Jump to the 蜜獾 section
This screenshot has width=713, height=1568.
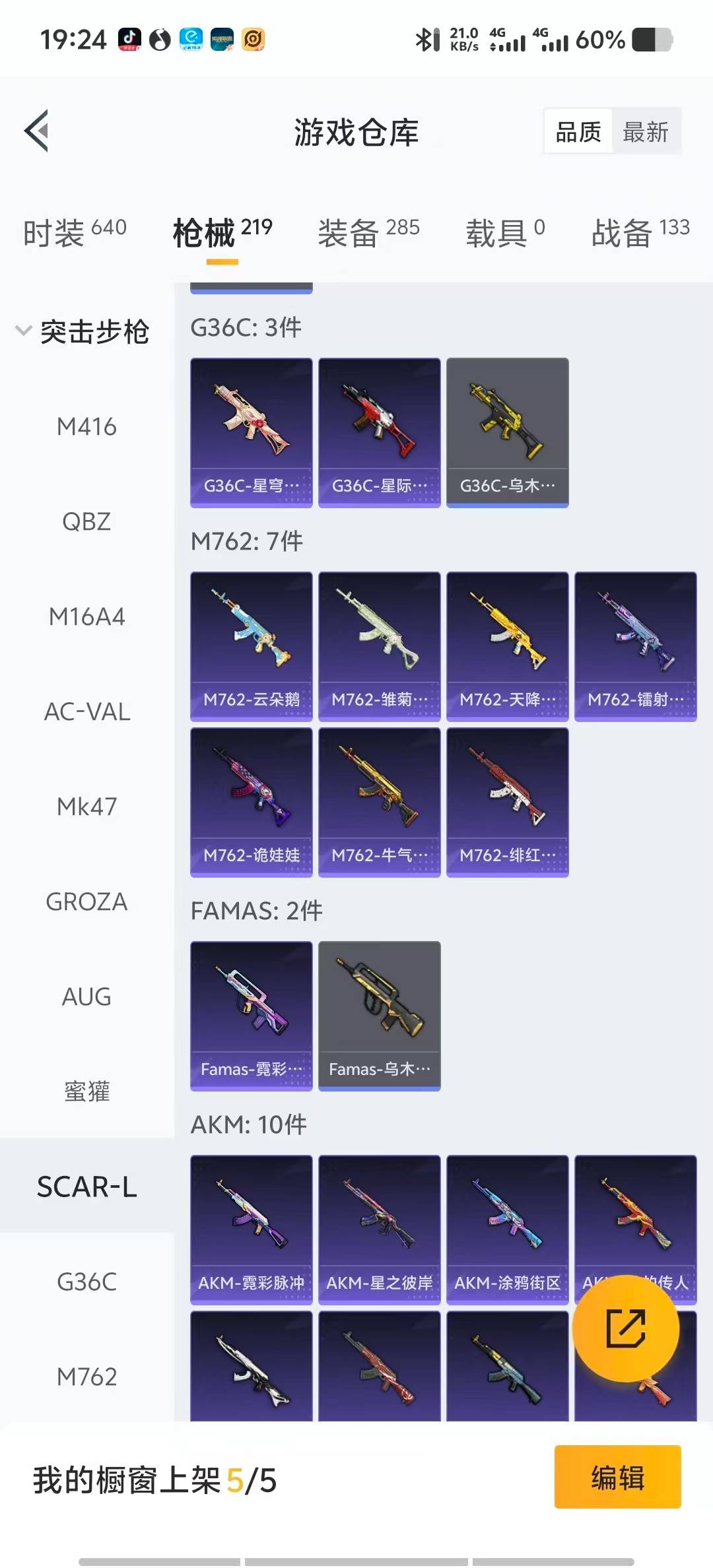click(86, 1092)
